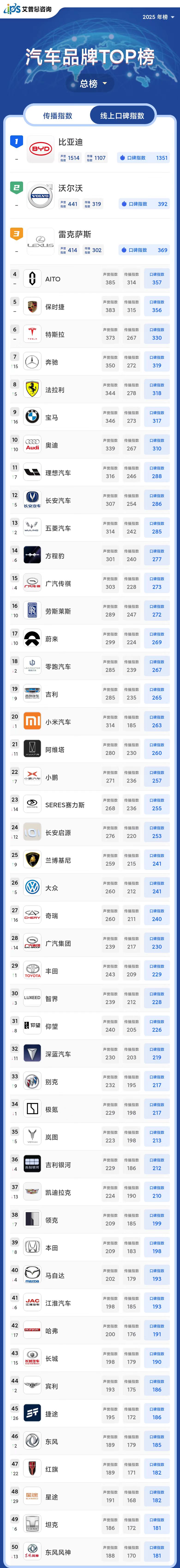180x1568 pixels.
Task: Select the 理想汽车 ranking row
Action: point(90,473)
